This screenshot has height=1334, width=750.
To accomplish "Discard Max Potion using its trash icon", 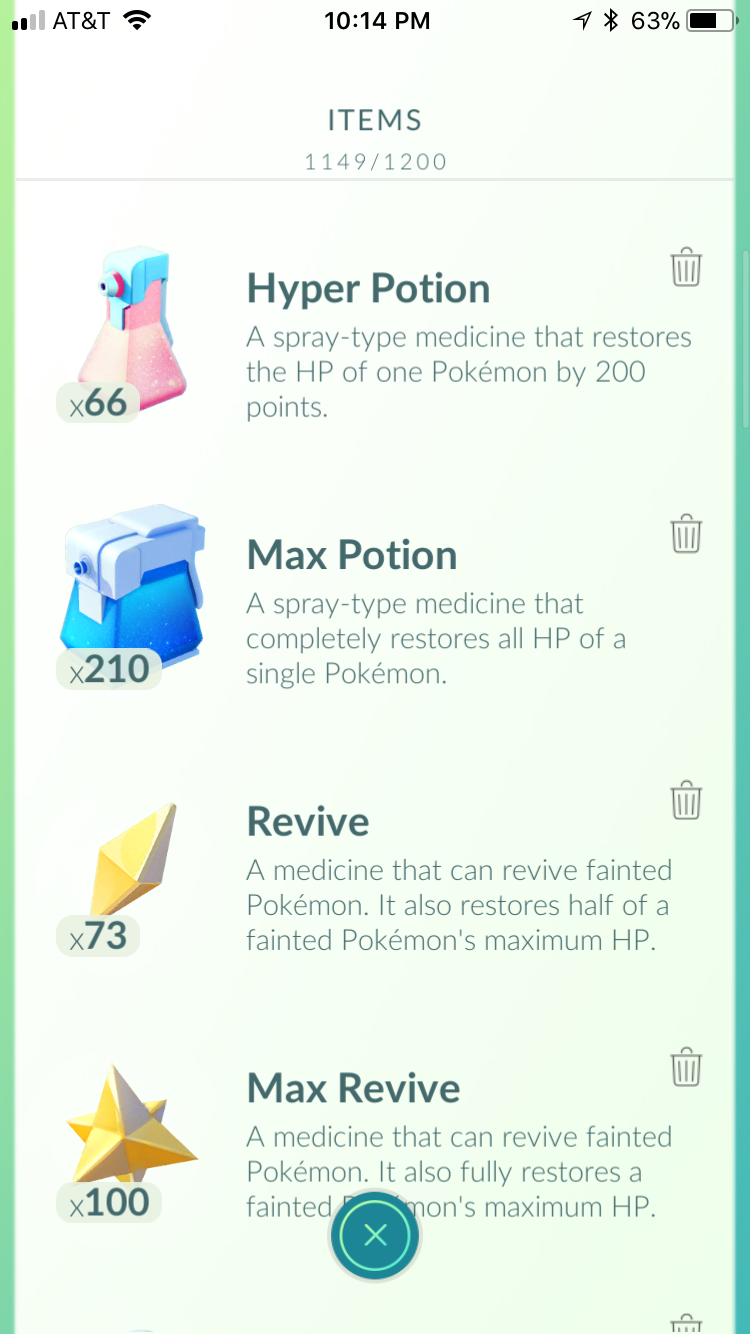I will 686,534.
